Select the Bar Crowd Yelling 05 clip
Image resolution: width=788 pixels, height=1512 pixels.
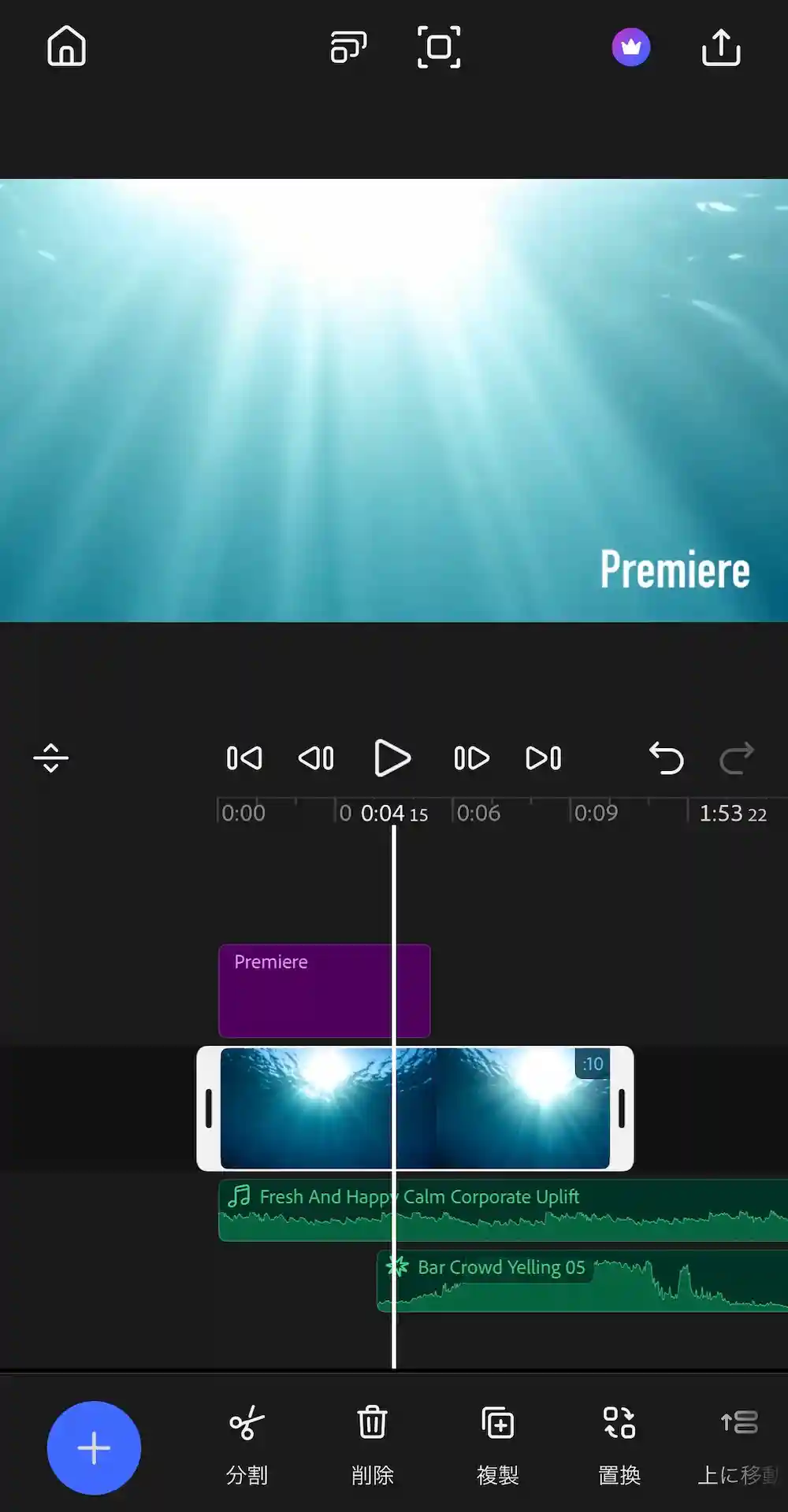point(583,1280)
